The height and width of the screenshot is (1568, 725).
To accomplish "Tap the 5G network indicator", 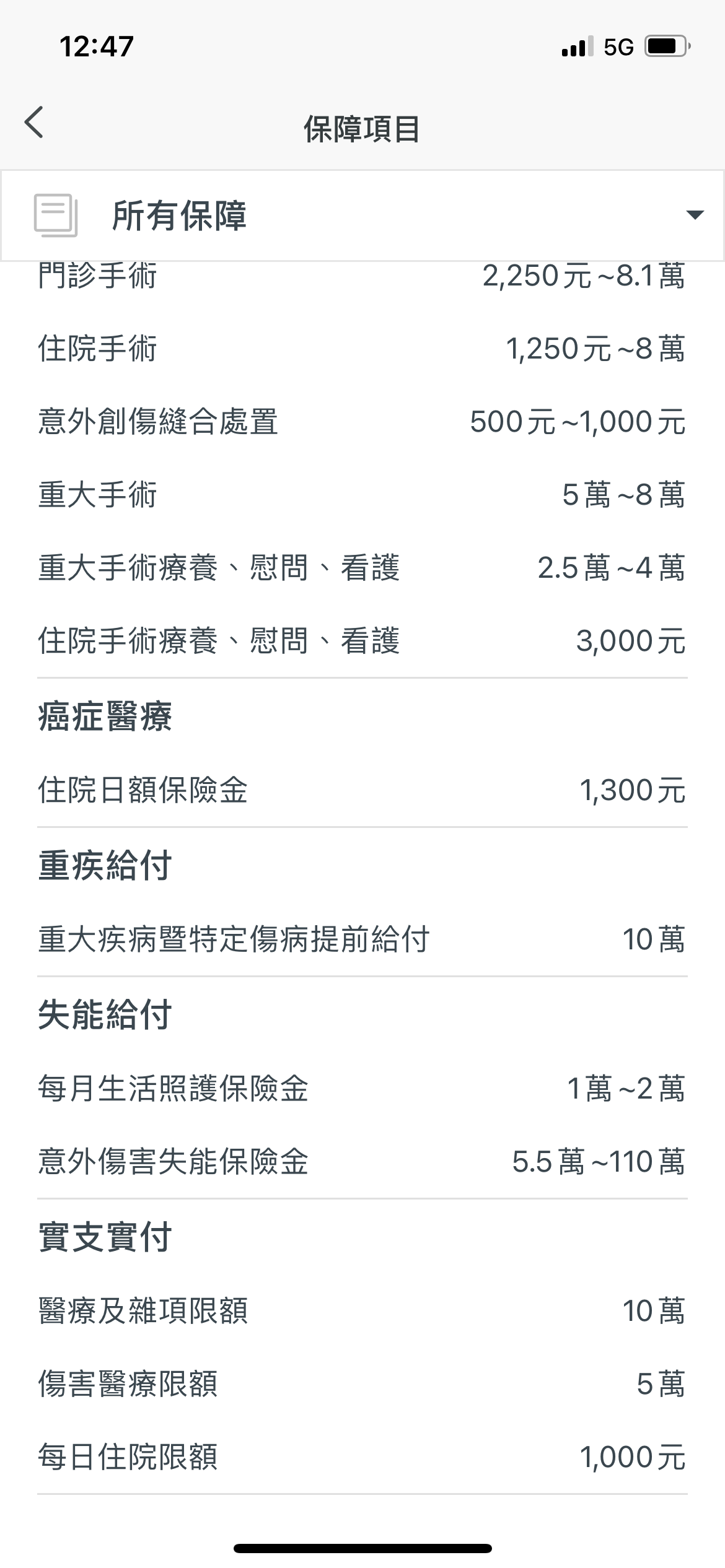I will (617, 45).
